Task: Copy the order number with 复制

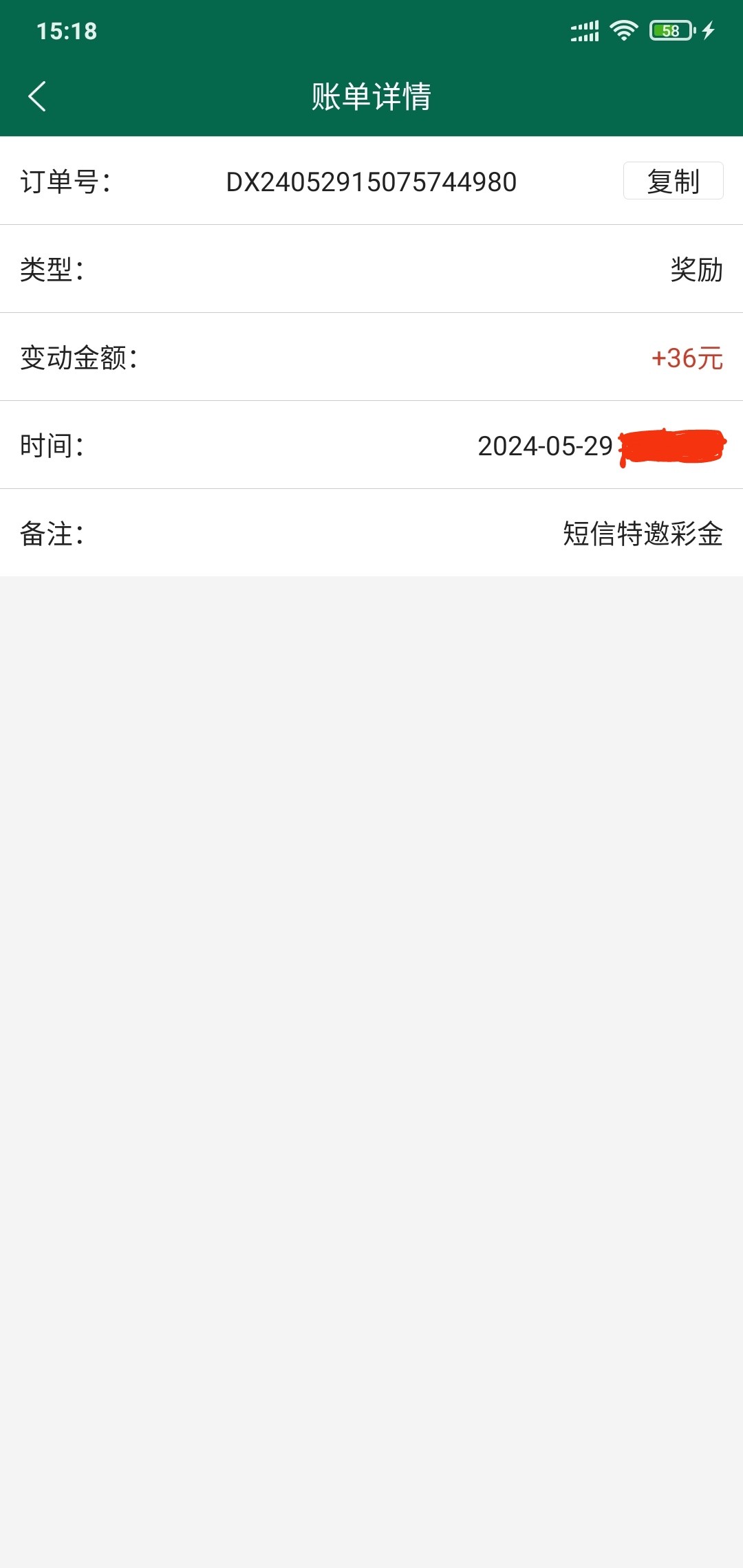Action: pos(672,181)
